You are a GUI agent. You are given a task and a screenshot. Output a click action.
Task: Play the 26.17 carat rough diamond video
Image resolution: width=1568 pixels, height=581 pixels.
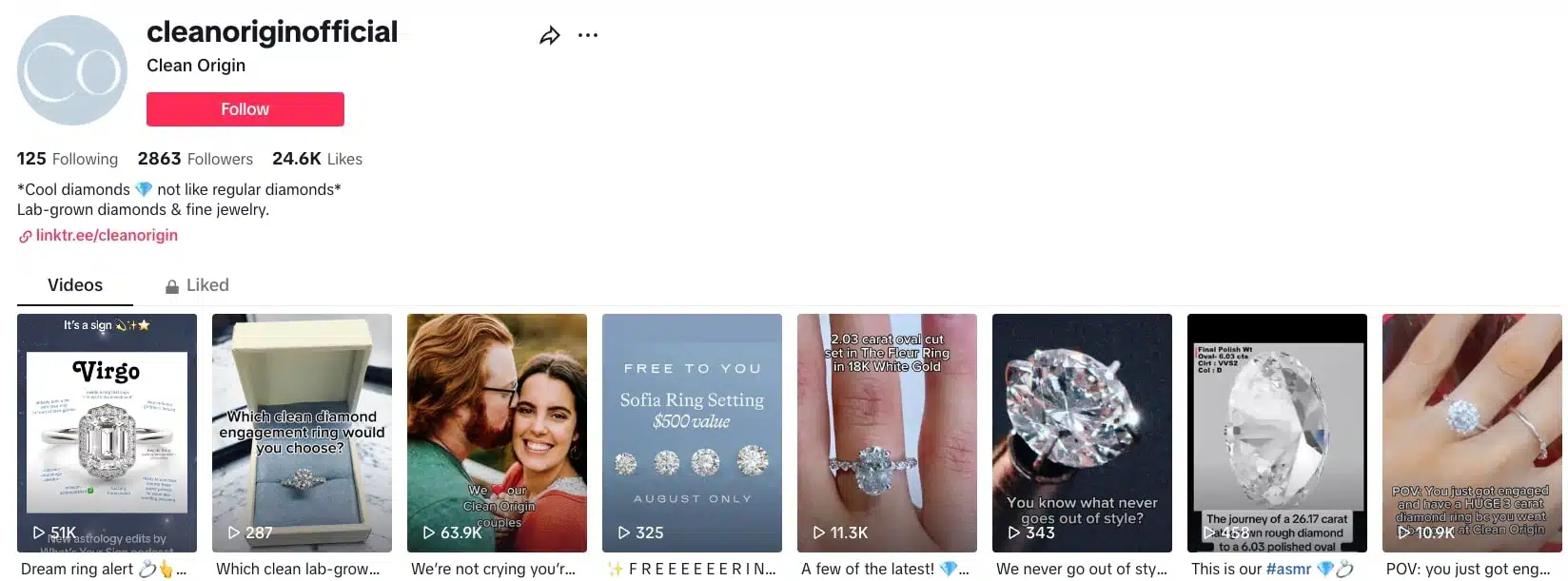point(1277,433)
